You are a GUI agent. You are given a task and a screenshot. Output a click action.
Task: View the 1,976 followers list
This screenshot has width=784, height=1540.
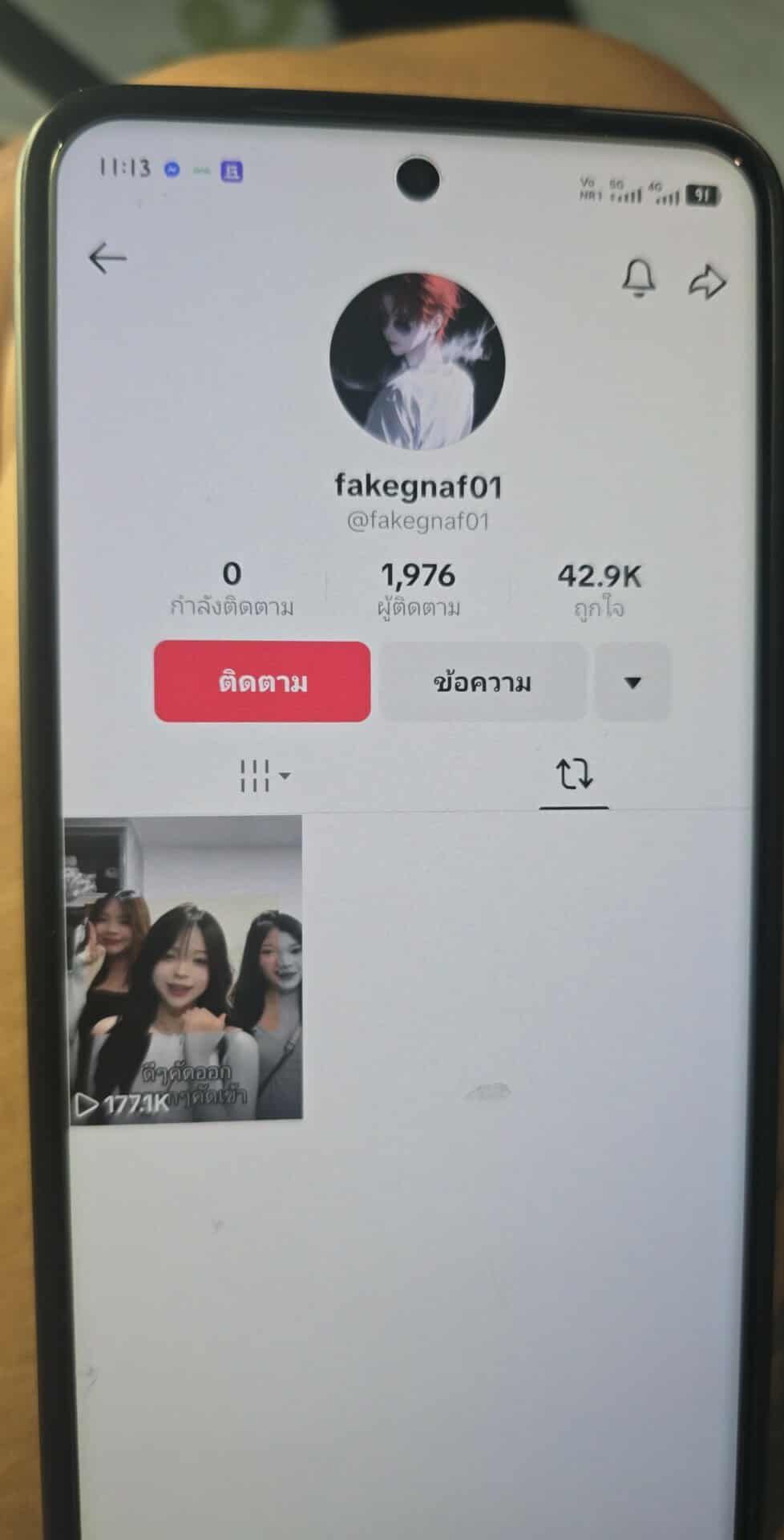[418, 590]
